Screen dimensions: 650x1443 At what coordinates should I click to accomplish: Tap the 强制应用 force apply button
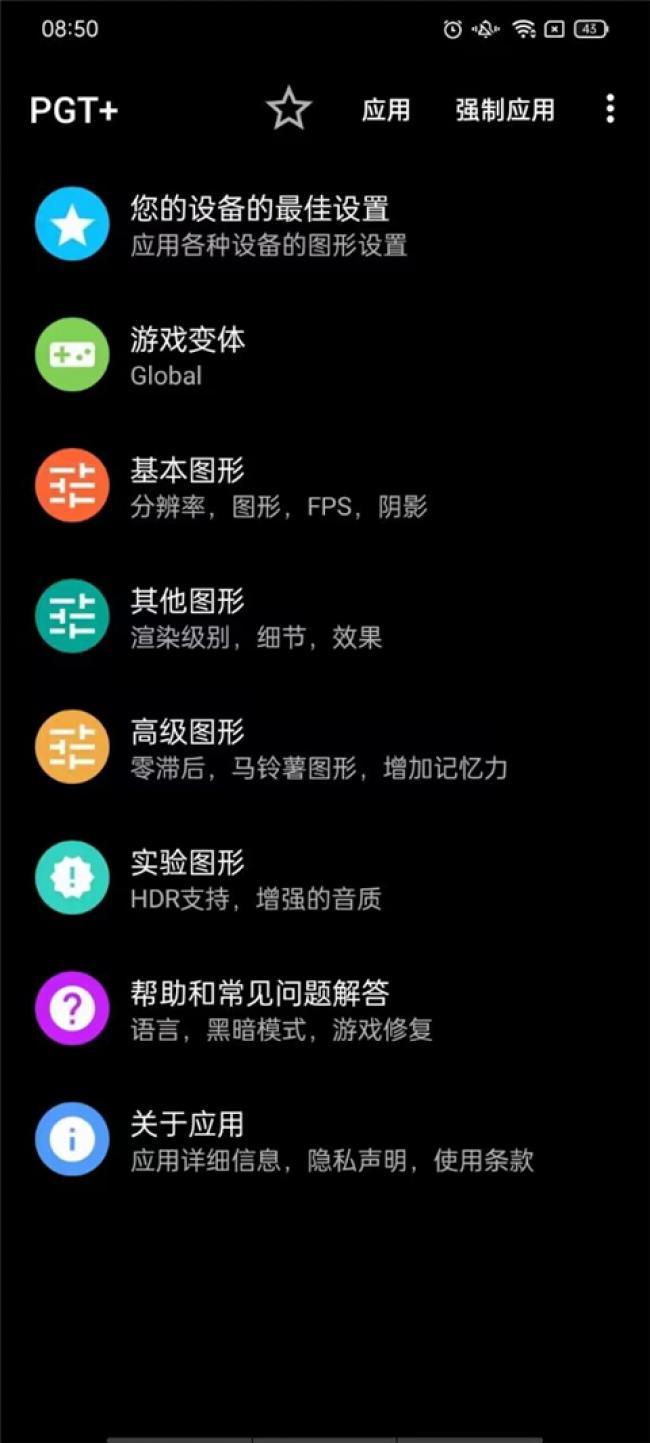click(505, 110)
